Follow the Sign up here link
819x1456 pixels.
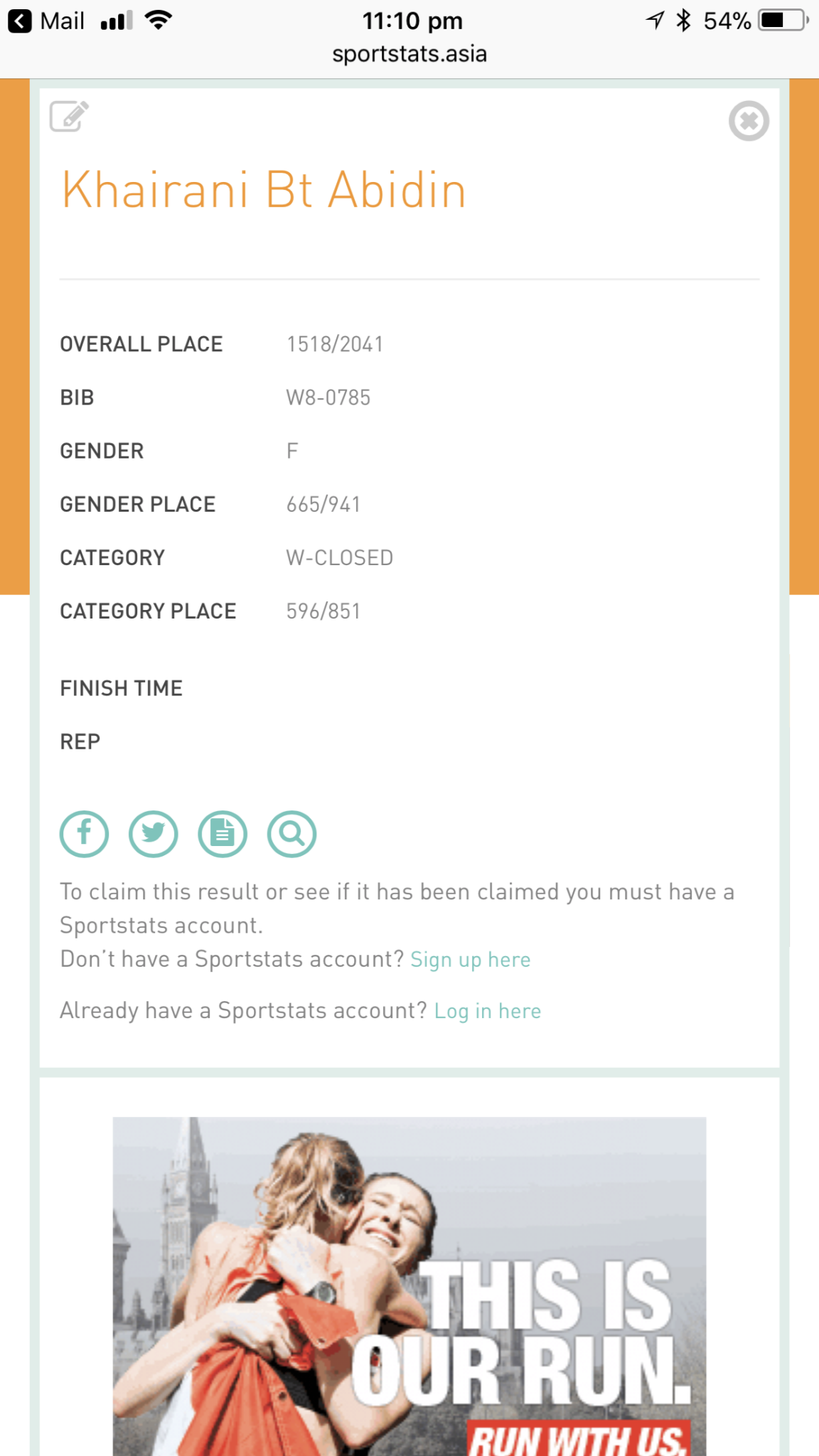coord(471,960)
